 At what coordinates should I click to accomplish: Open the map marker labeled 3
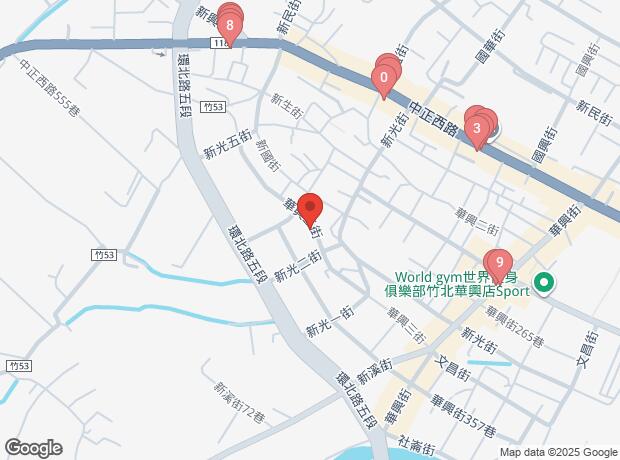pos(477,129)
